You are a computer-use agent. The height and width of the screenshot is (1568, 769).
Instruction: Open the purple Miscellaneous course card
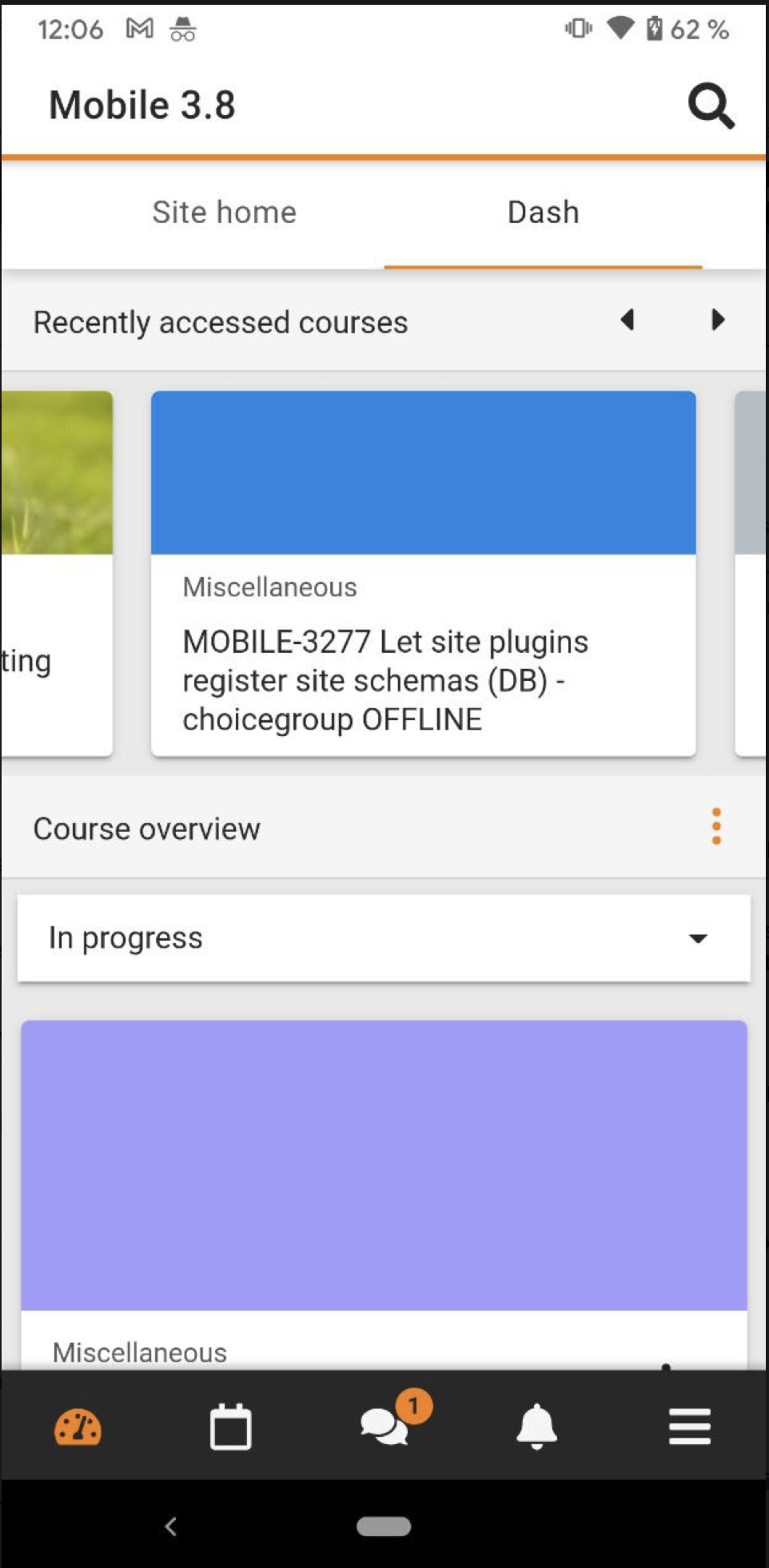384,1194
